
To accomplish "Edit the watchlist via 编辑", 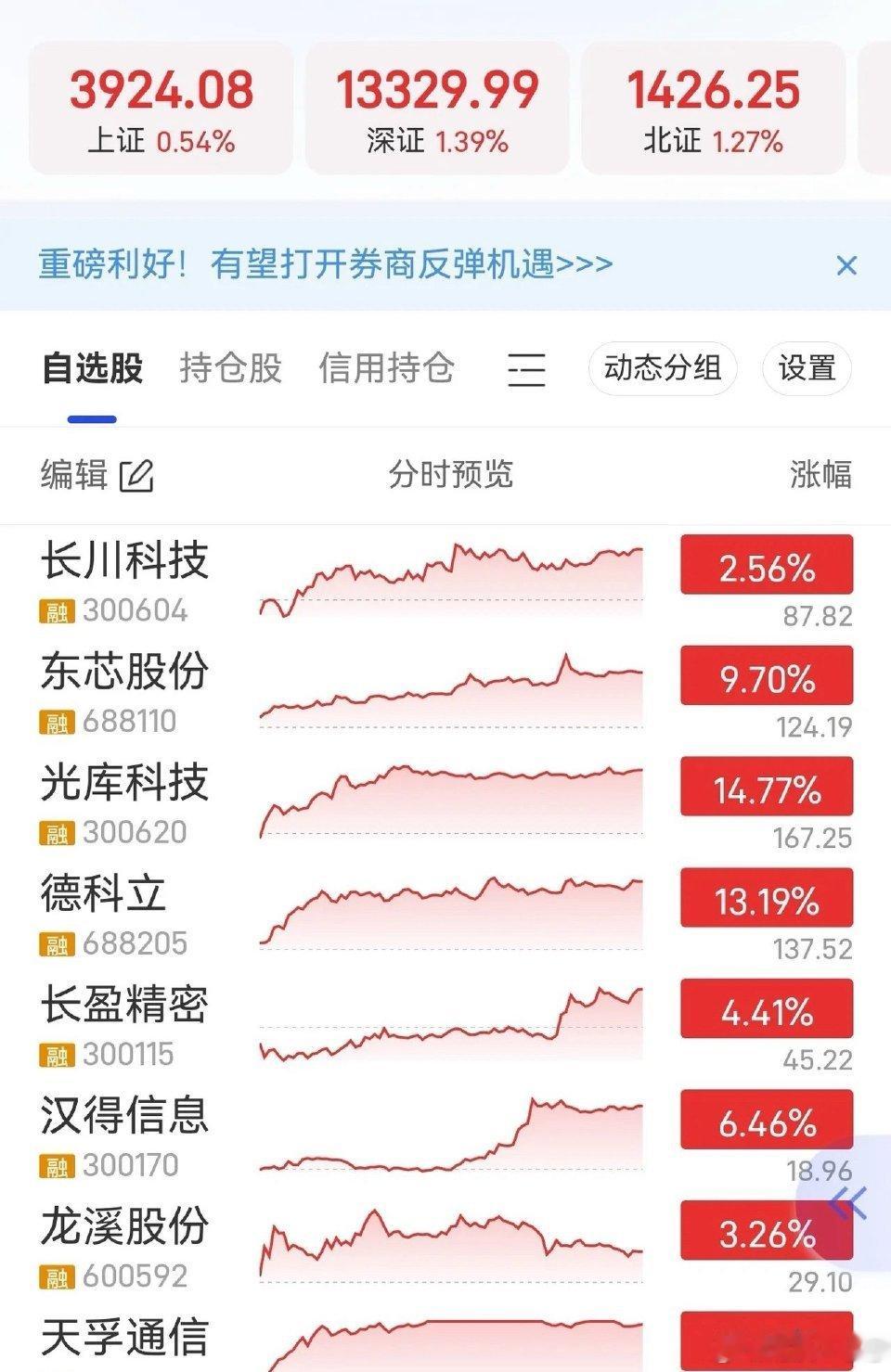I will pos(97,475).
